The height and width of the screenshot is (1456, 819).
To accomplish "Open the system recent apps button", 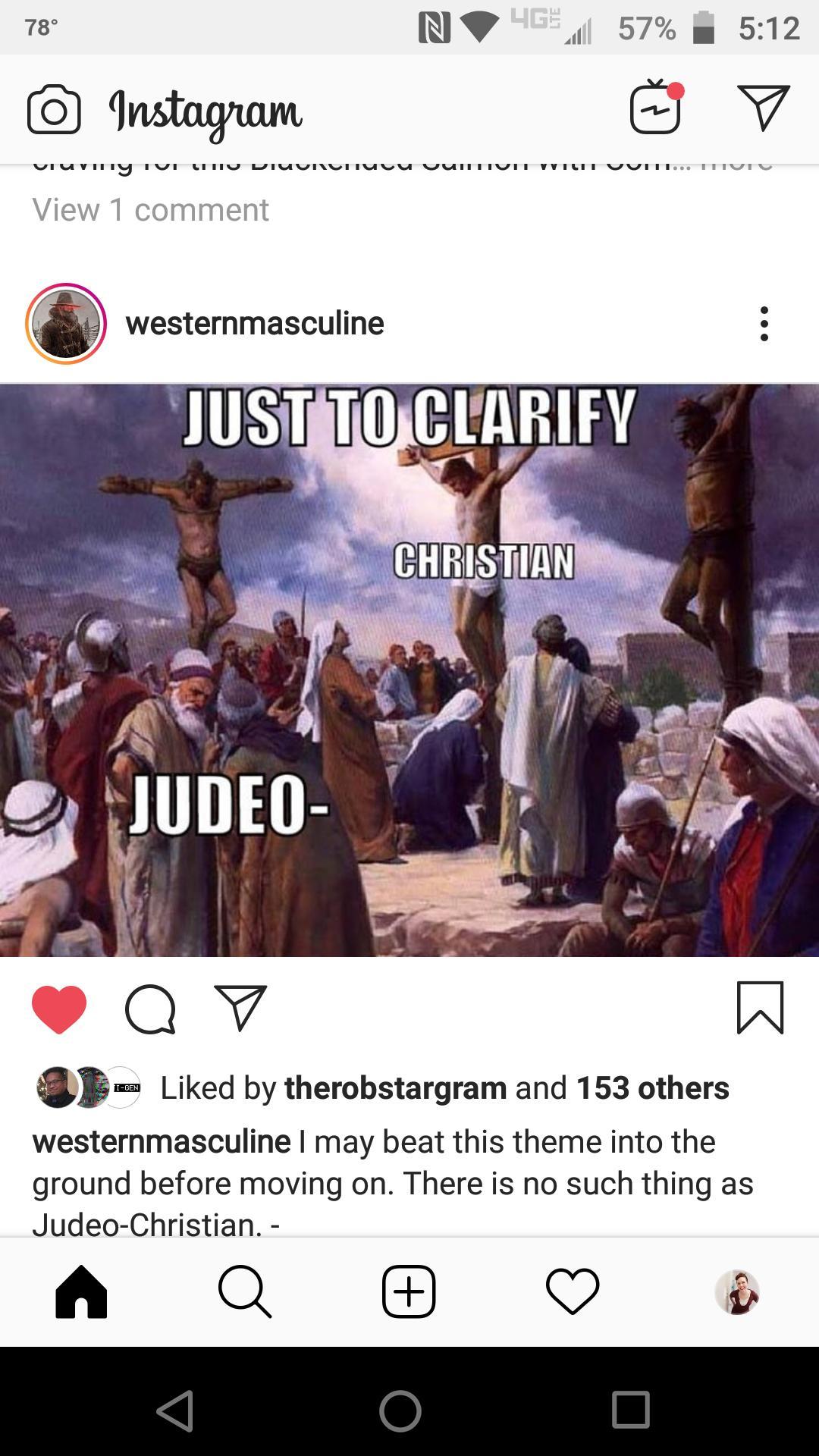I will tap(631, 1410).
